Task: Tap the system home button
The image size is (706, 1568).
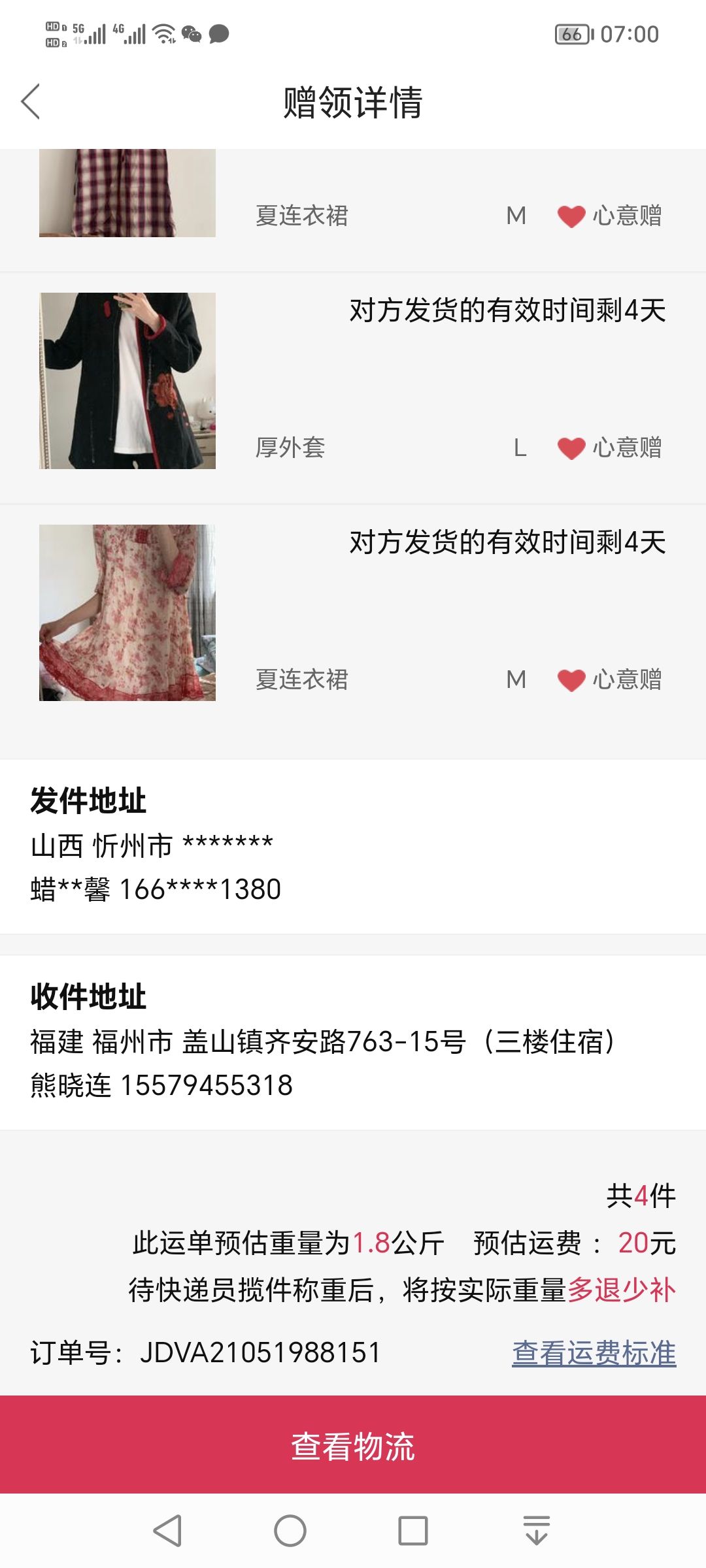Action: (290, 1531)
